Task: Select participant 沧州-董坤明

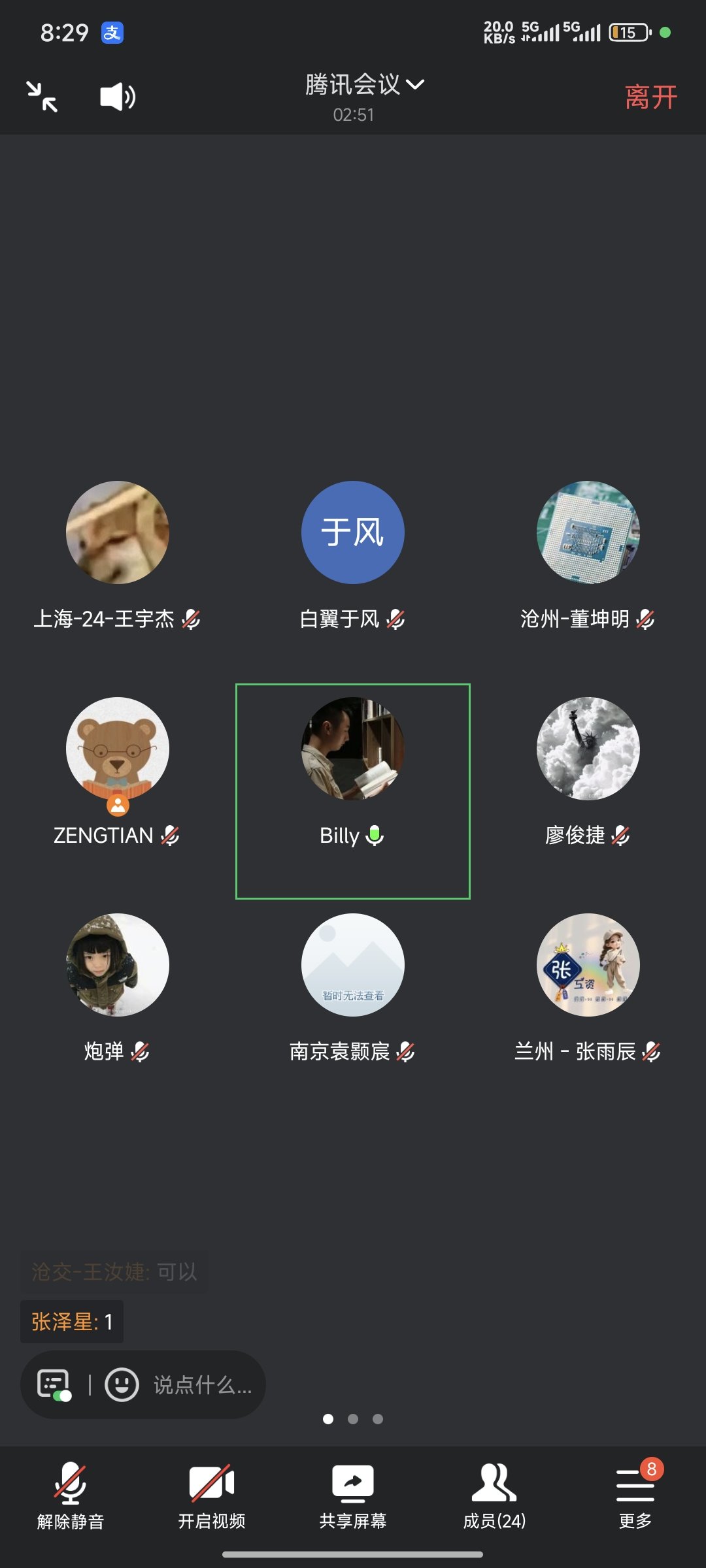Action: pos(588,532)
